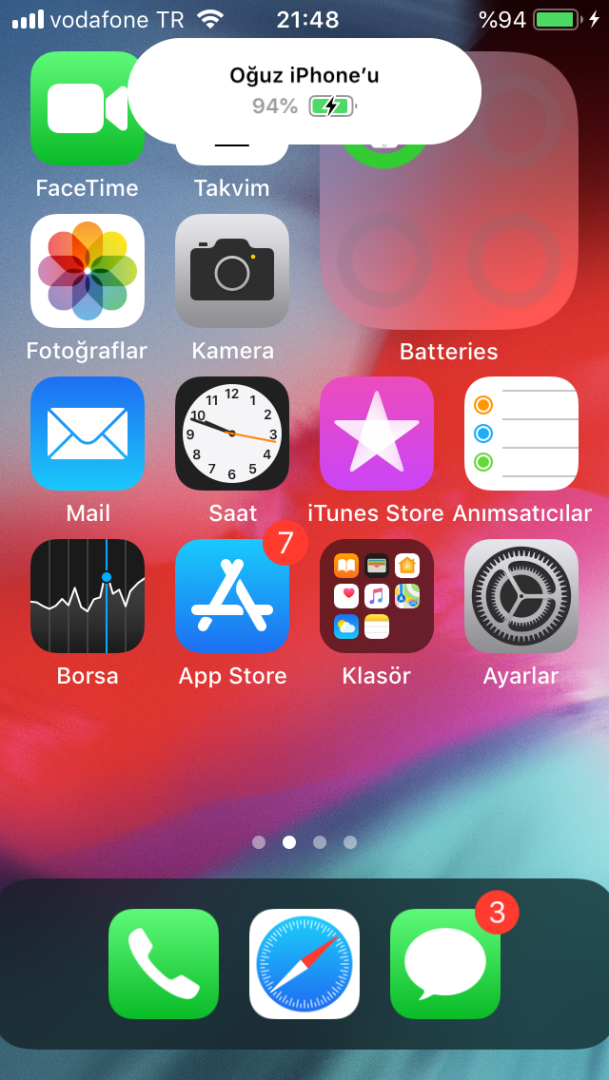Open the Saat clock app

[232, 433]
